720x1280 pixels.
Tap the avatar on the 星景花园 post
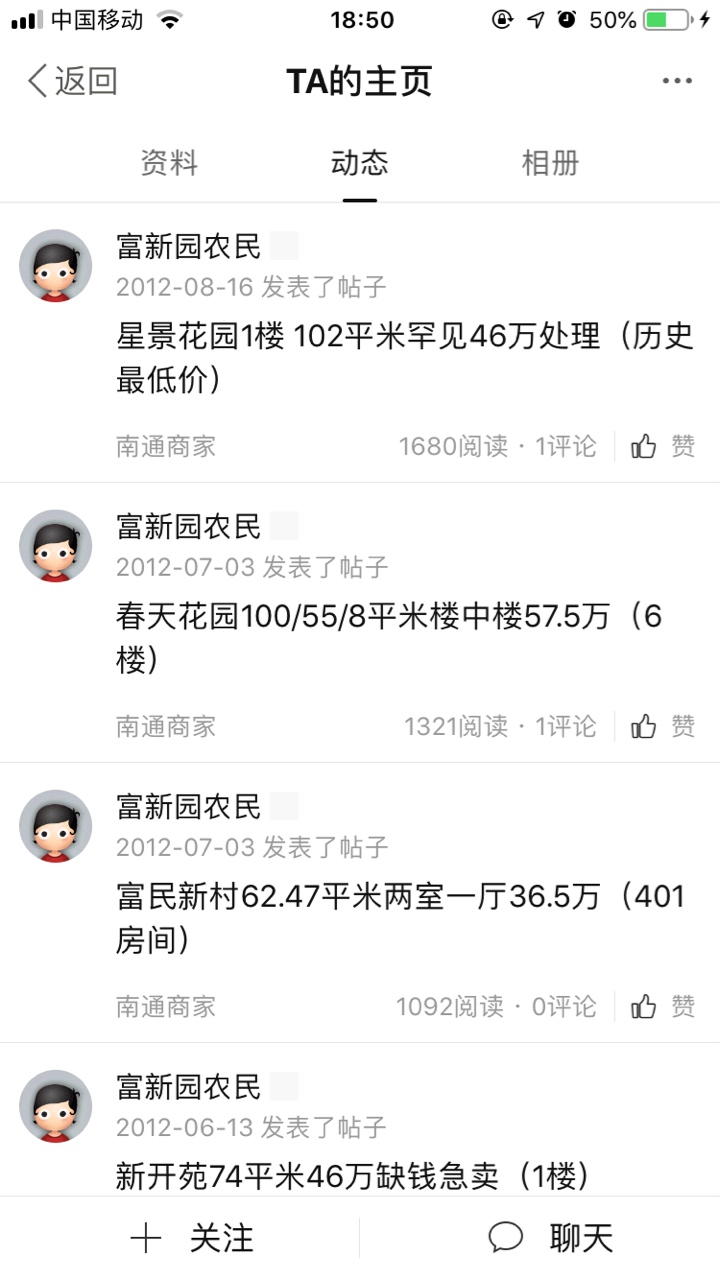[x=56, y=265]
